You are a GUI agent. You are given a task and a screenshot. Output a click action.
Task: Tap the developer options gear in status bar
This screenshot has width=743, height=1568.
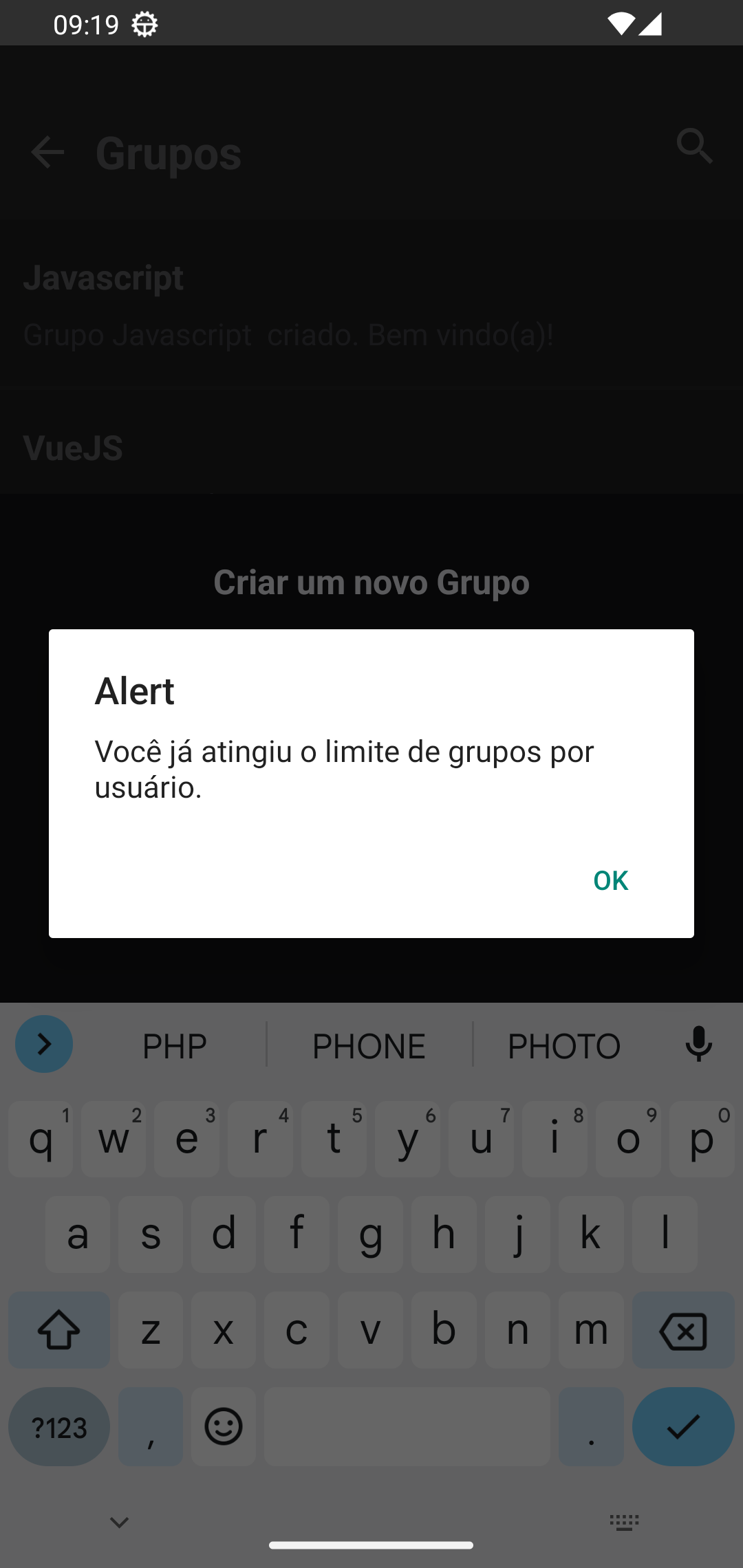click(143, 23)
